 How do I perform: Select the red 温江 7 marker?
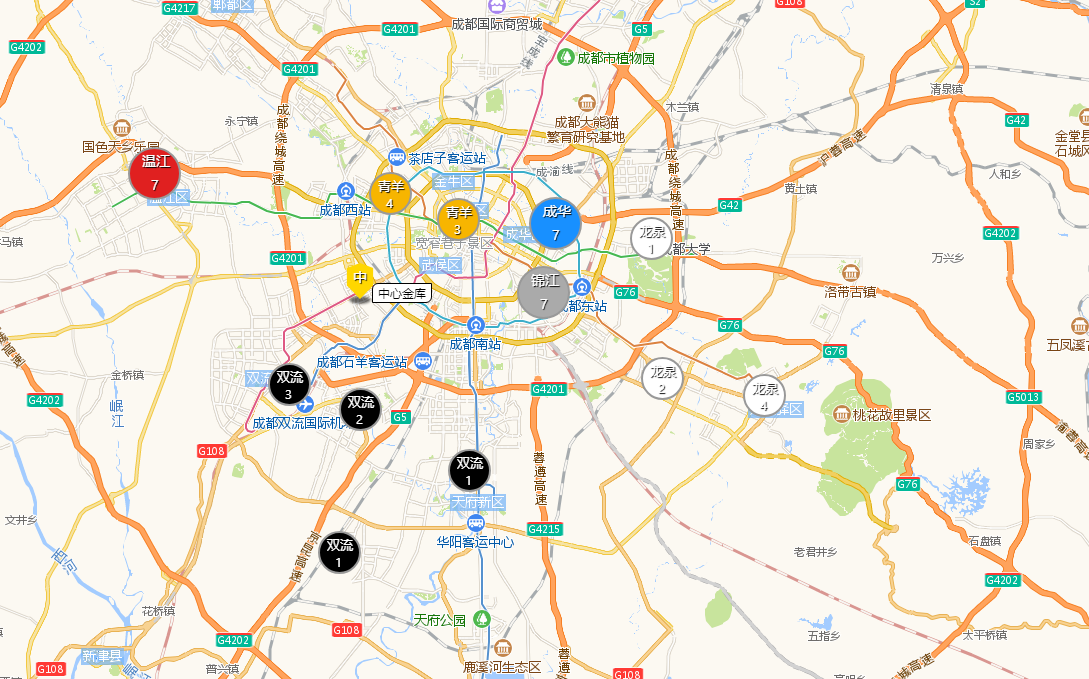tap(155, 172)
